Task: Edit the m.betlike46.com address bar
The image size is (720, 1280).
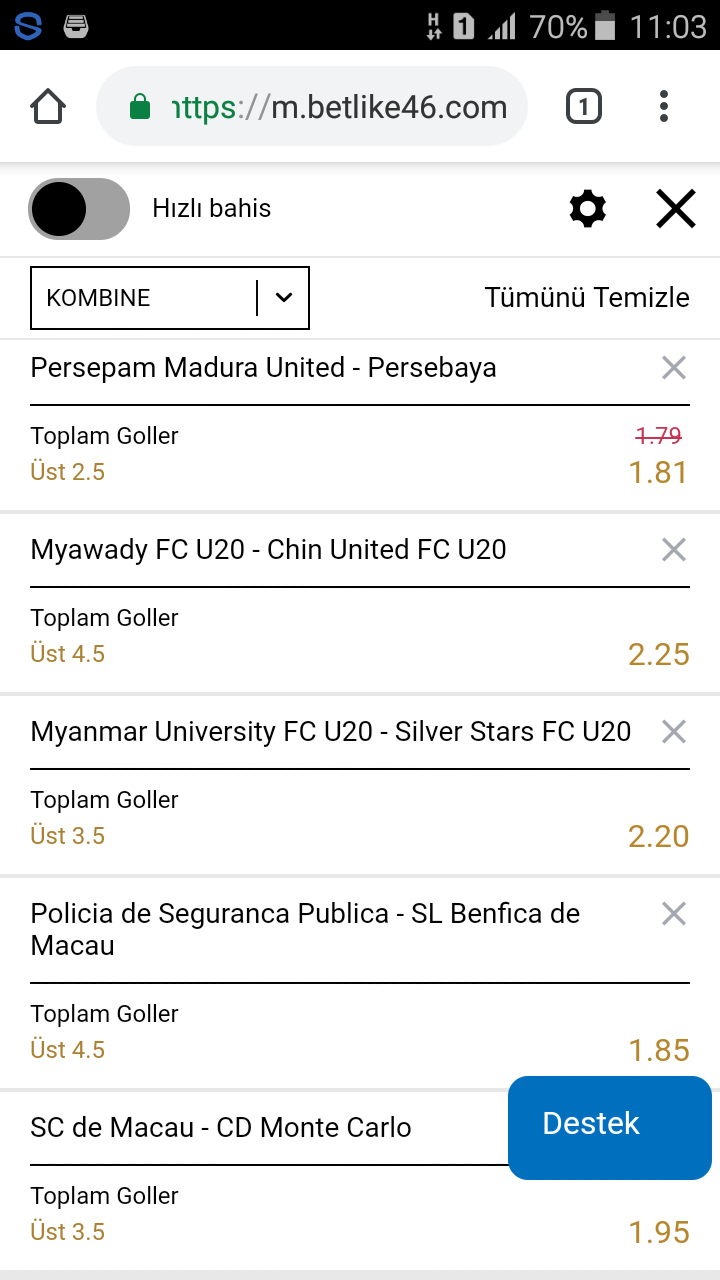Action: point(312,106)
